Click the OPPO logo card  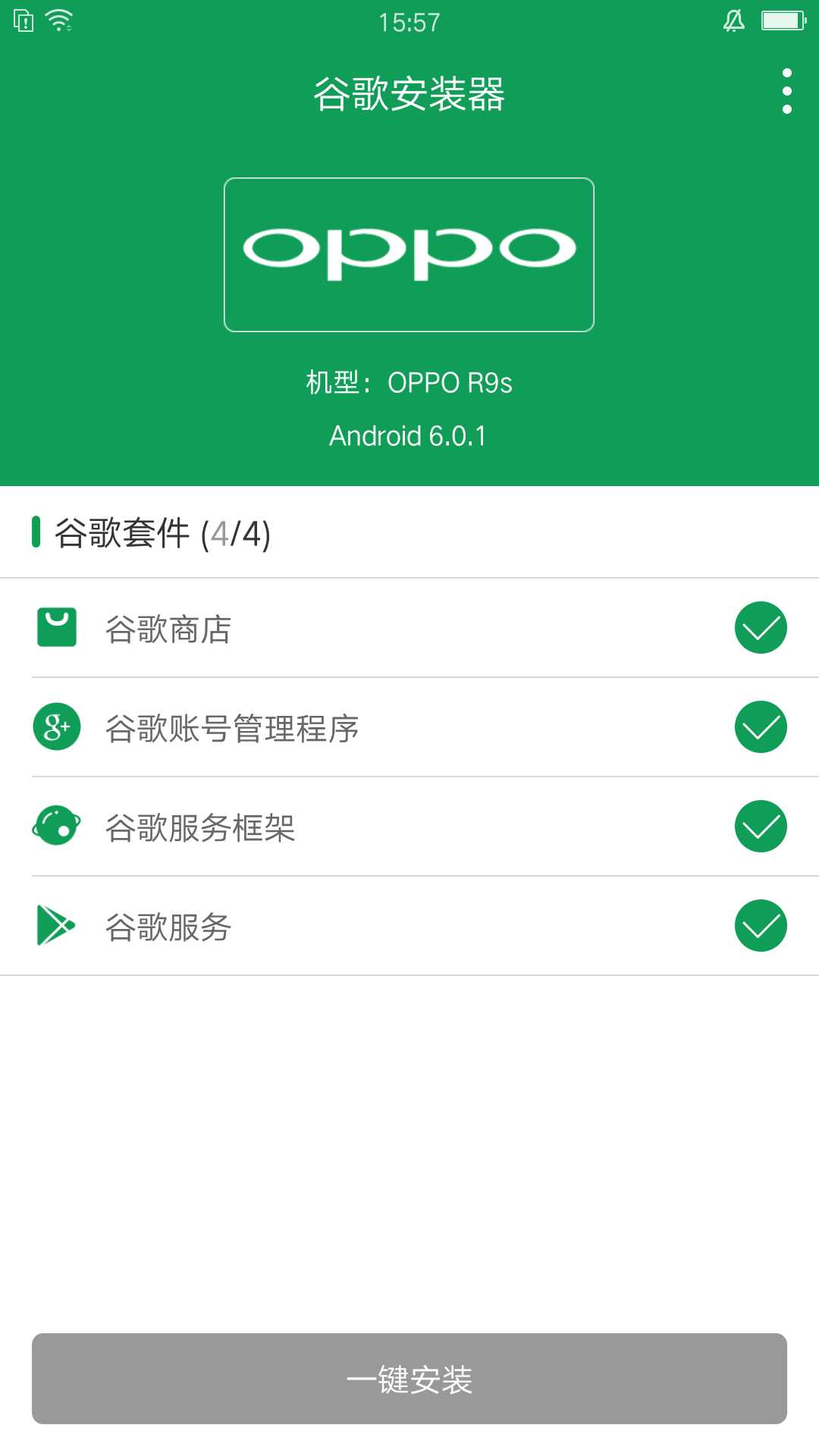tap(408, 254)
